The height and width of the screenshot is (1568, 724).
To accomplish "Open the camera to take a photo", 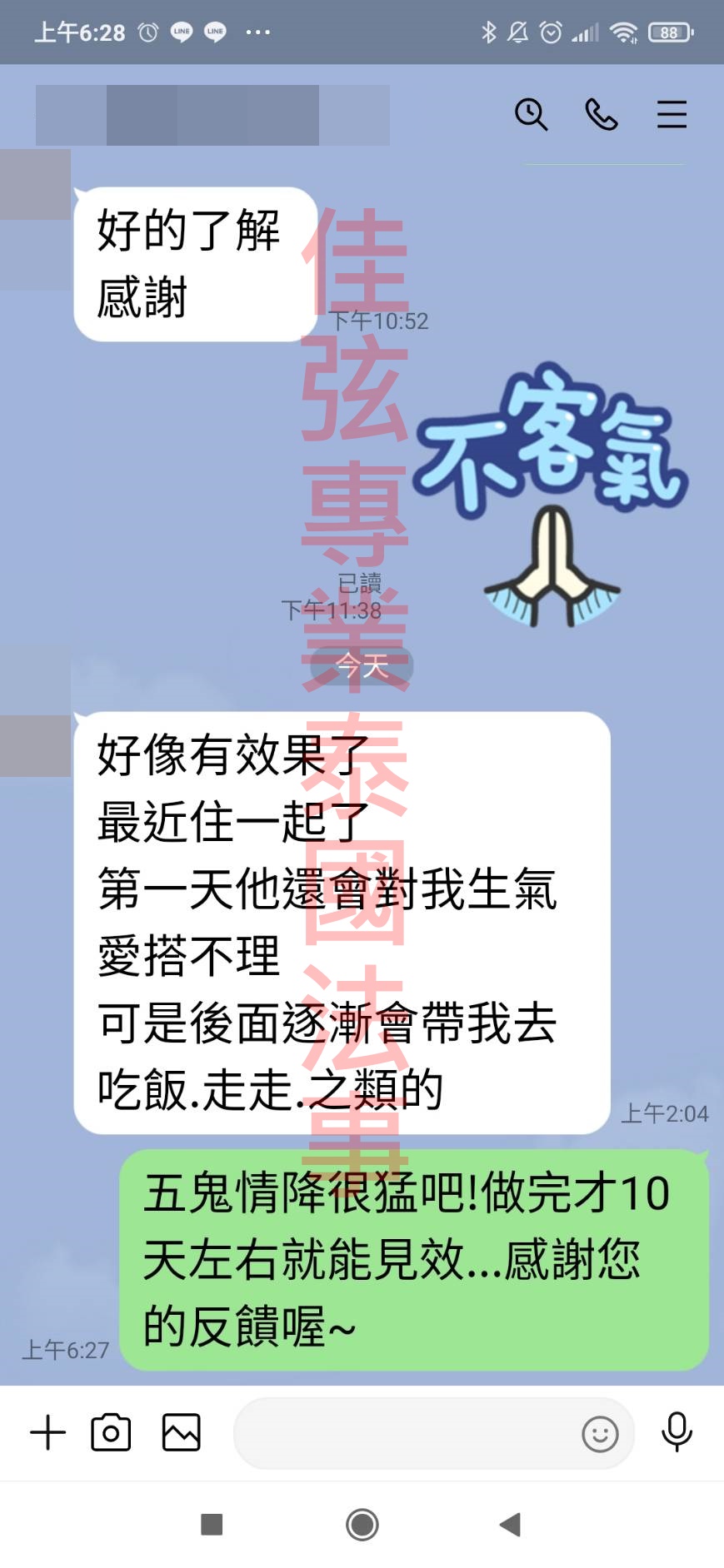I will (x=111, y=1433).
